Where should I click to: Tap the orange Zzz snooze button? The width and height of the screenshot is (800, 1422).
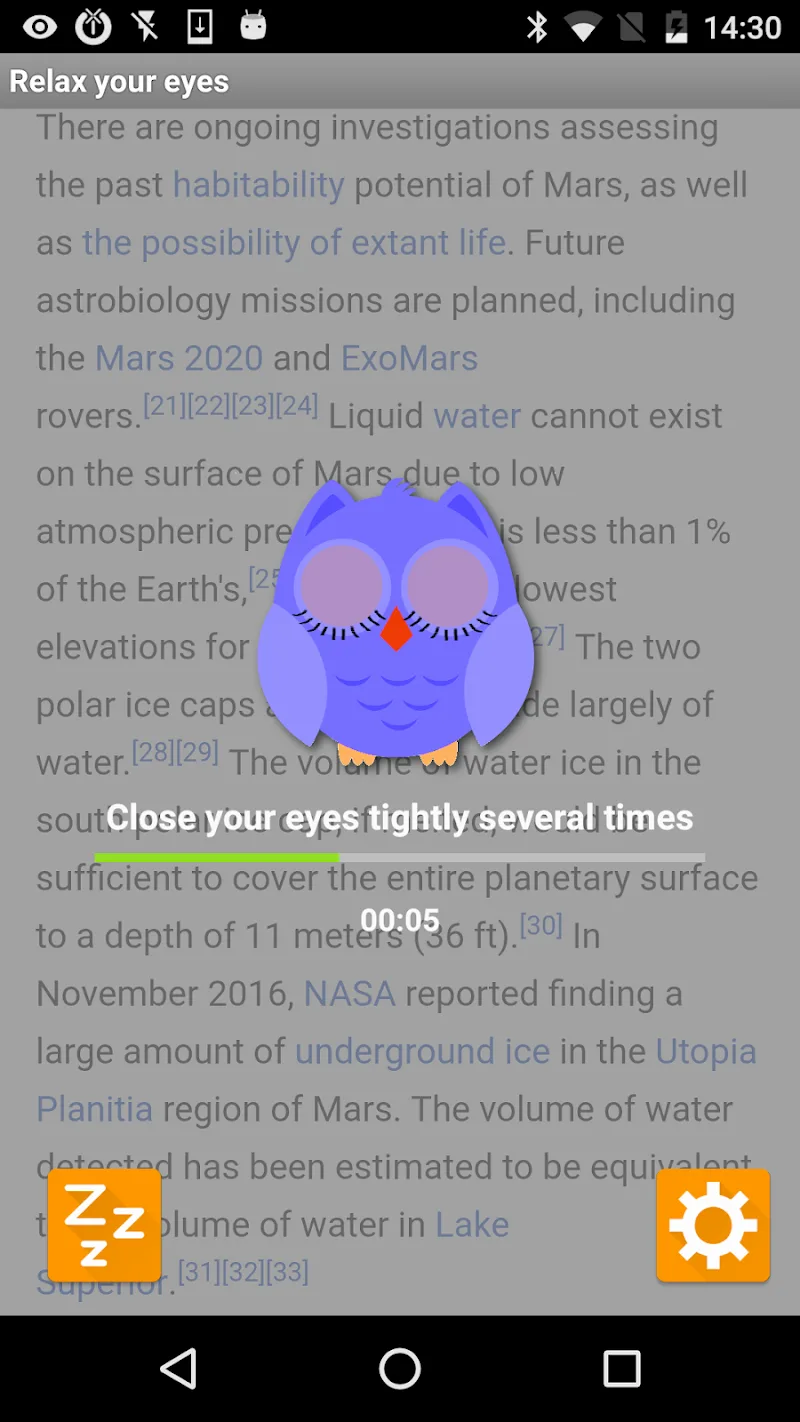point(104,1225)
